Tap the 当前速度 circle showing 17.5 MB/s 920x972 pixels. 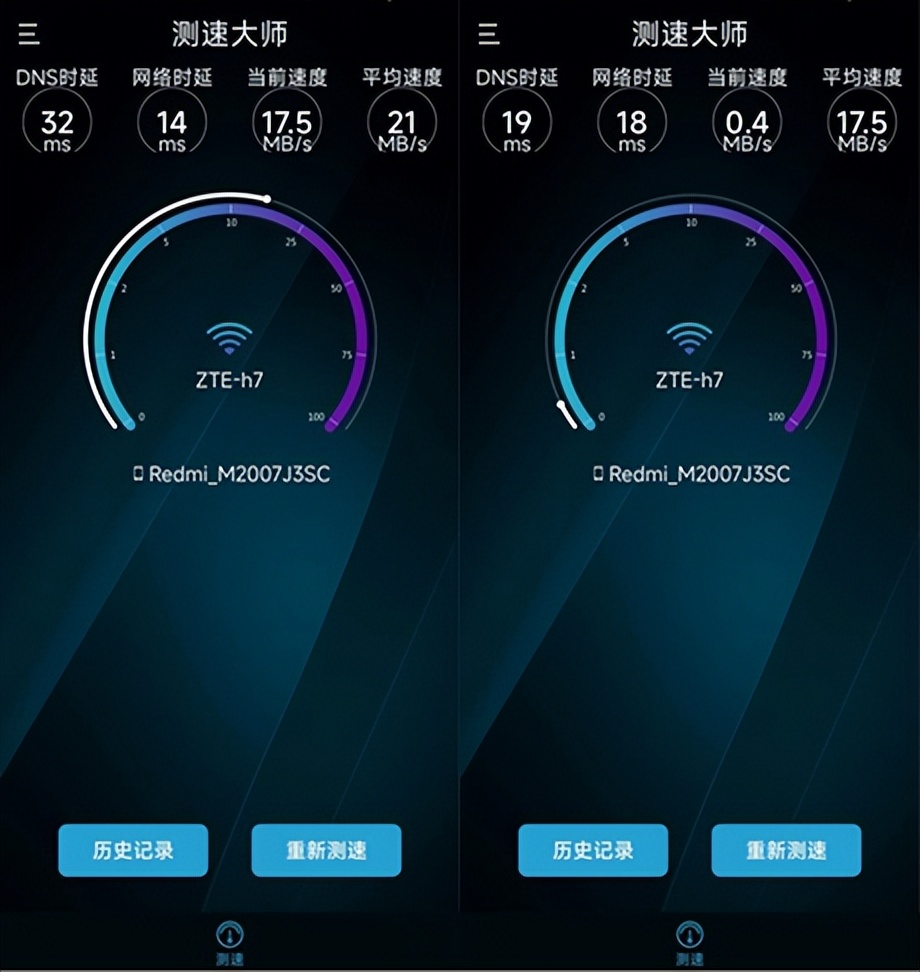tap(286, 122)
